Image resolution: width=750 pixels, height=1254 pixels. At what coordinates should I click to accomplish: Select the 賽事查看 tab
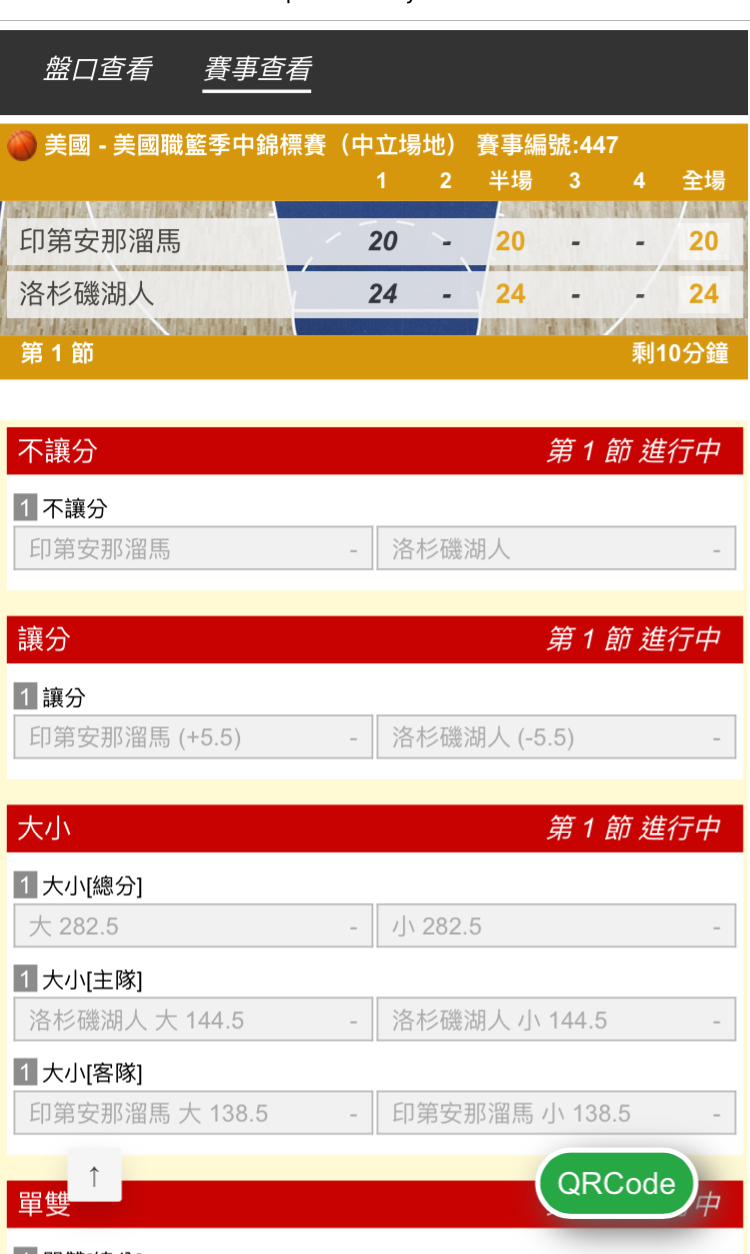pyautogui.click(x=257, y=69)
